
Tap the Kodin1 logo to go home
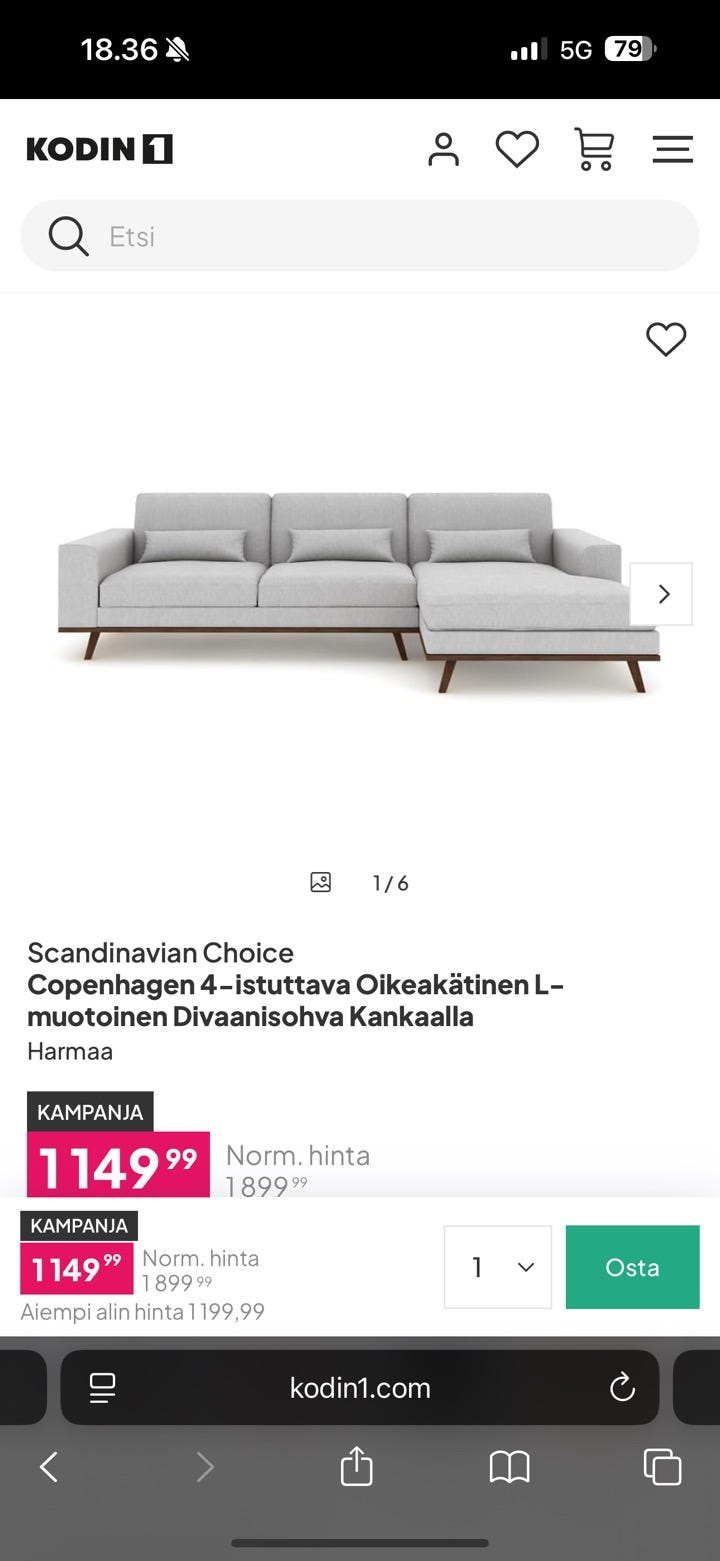[x=100, y=149]
